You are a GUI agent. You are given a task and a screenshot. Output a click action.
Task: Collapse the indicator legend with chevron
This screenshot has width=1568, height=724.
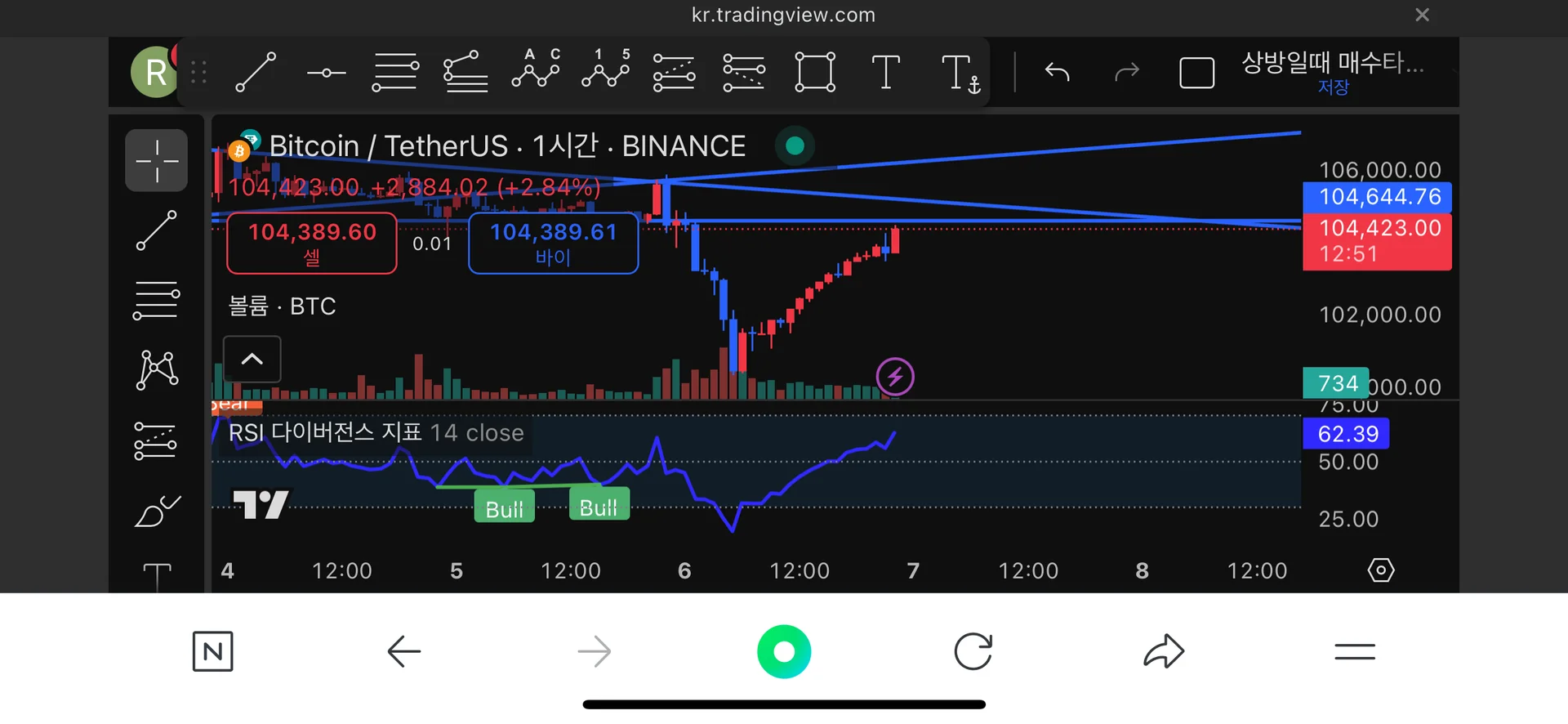(x=252, y=359)
